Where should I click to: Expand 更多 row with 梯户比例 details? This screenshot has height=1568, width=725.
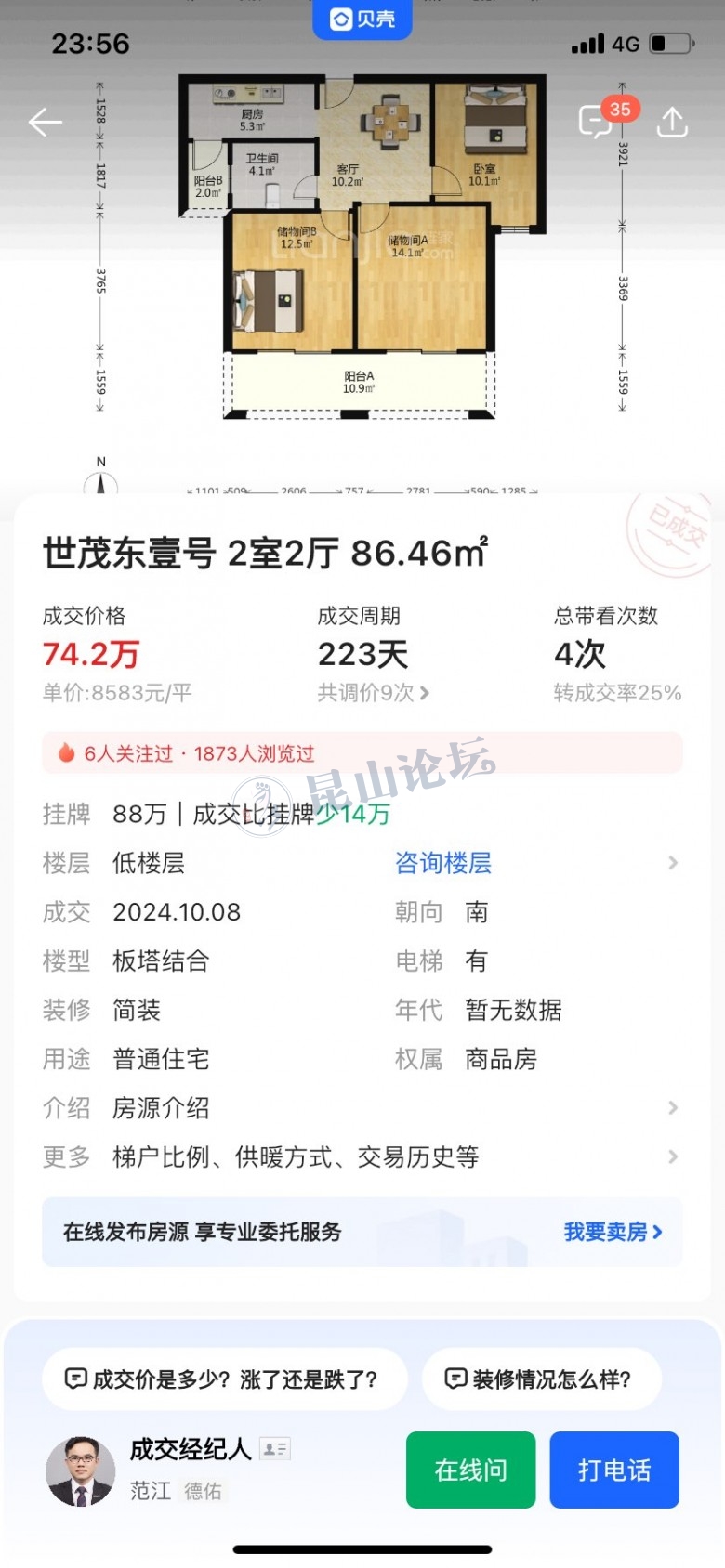361,1156
